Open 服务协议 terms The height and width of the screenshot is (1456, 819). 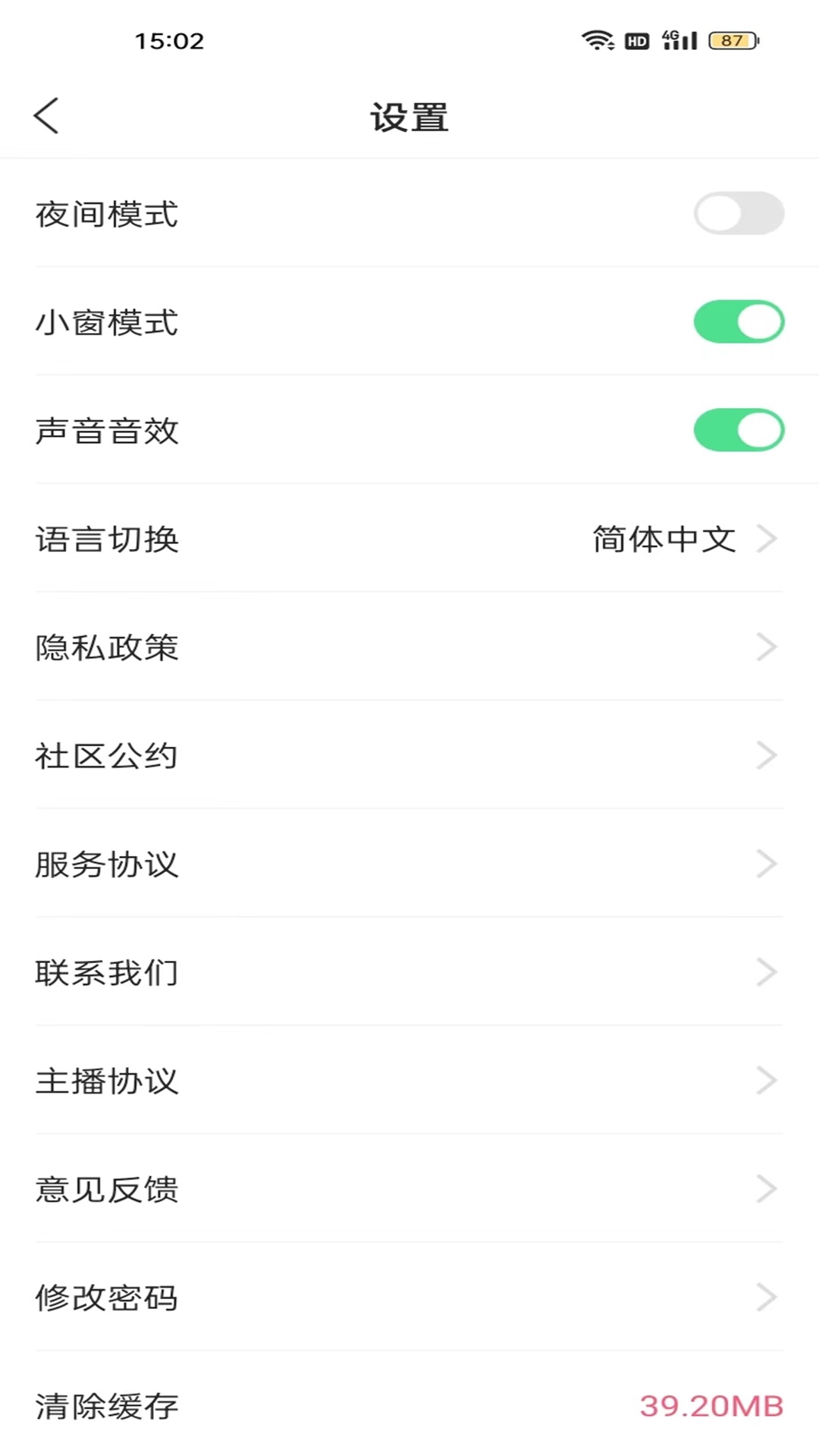[x=409, y=864]
